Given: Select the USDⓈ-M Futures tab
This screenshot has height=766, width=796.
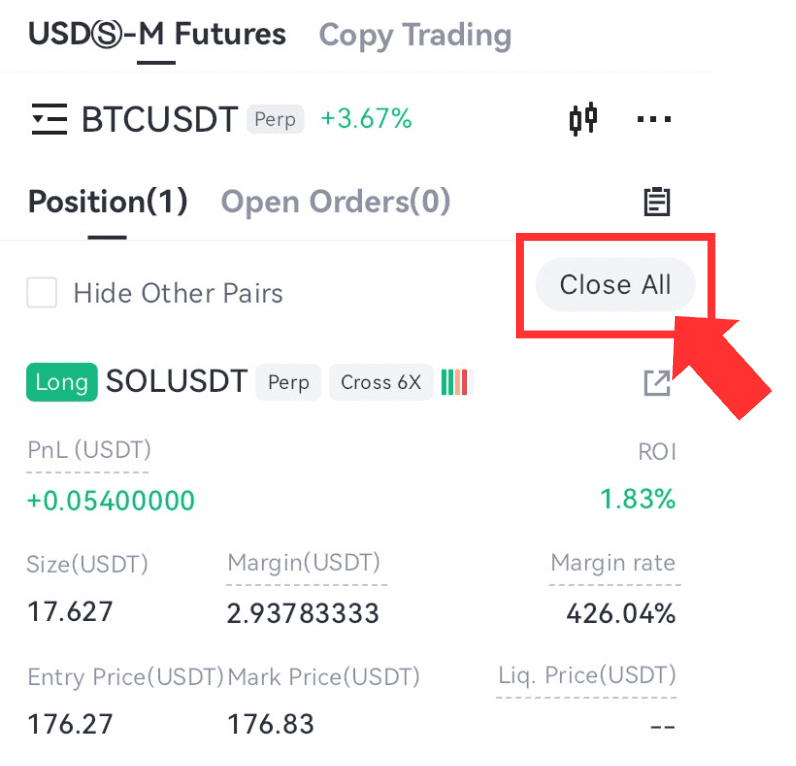Looking at the screenshot, I should [x=156, y=34].
